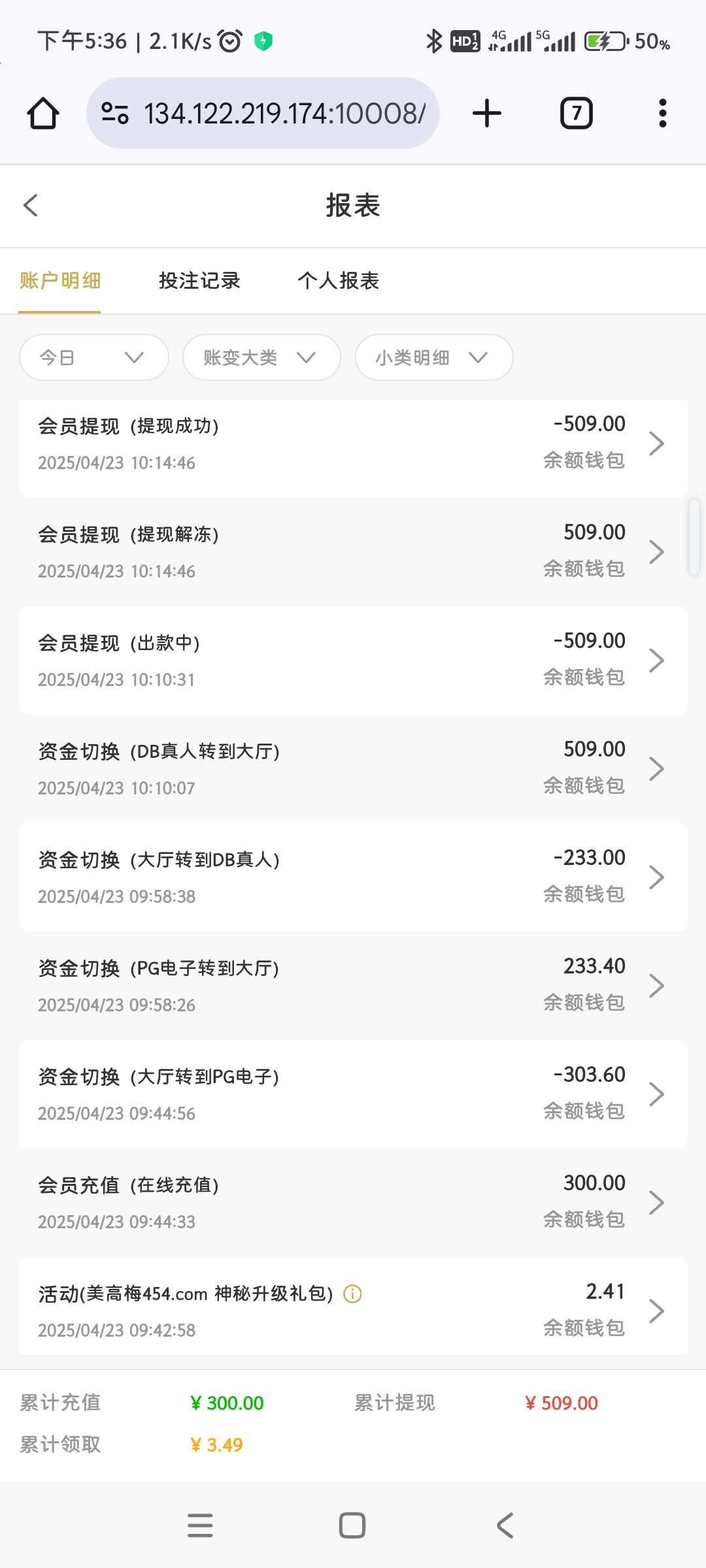Viewport: 706px width, 1568px height.
Task: Tap the info icon beside 神秘升级礼包
Action: 352,1294
